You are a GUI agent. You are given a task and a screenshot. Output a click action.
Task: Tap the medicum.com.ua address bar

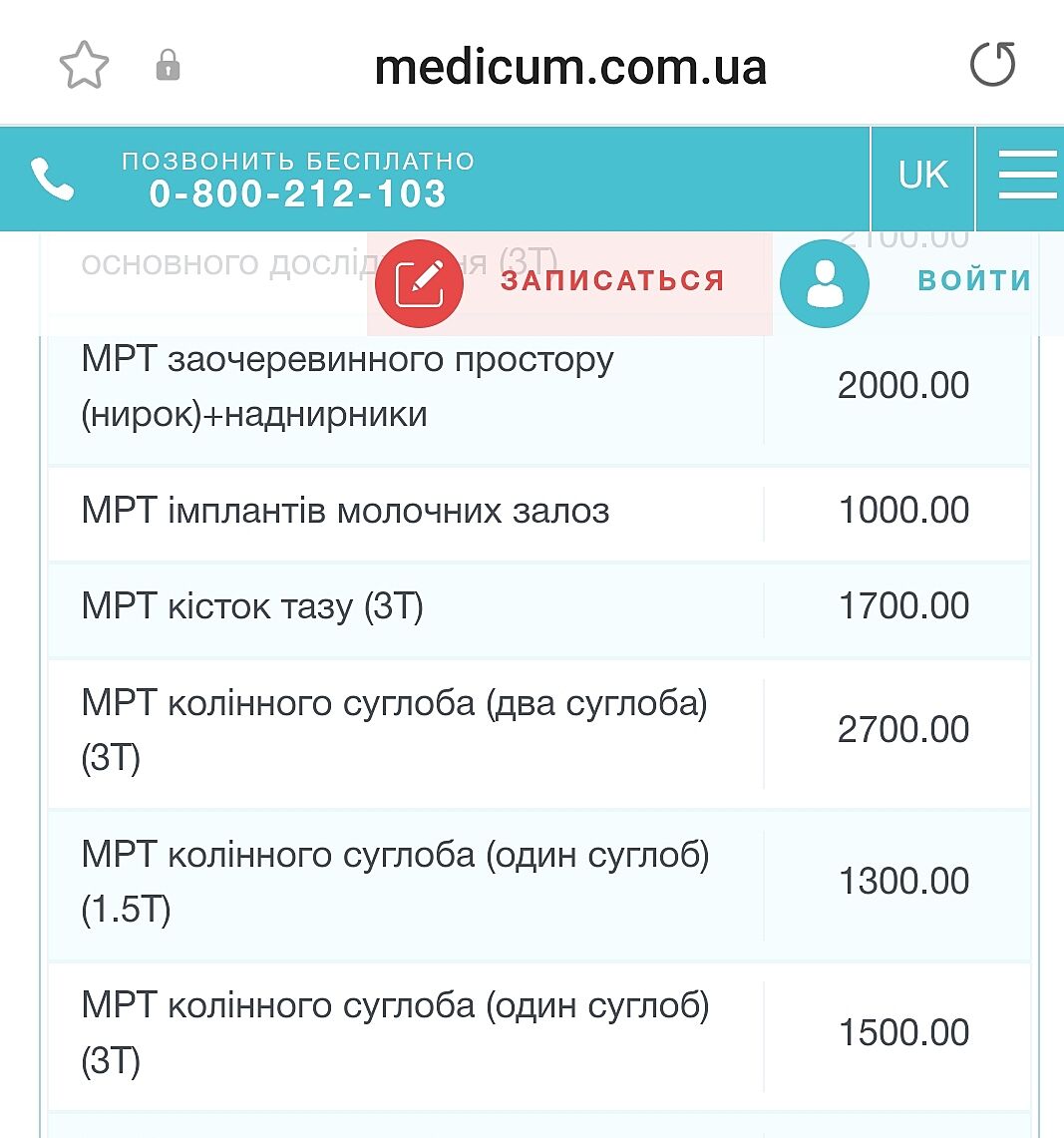click(569, 67)
